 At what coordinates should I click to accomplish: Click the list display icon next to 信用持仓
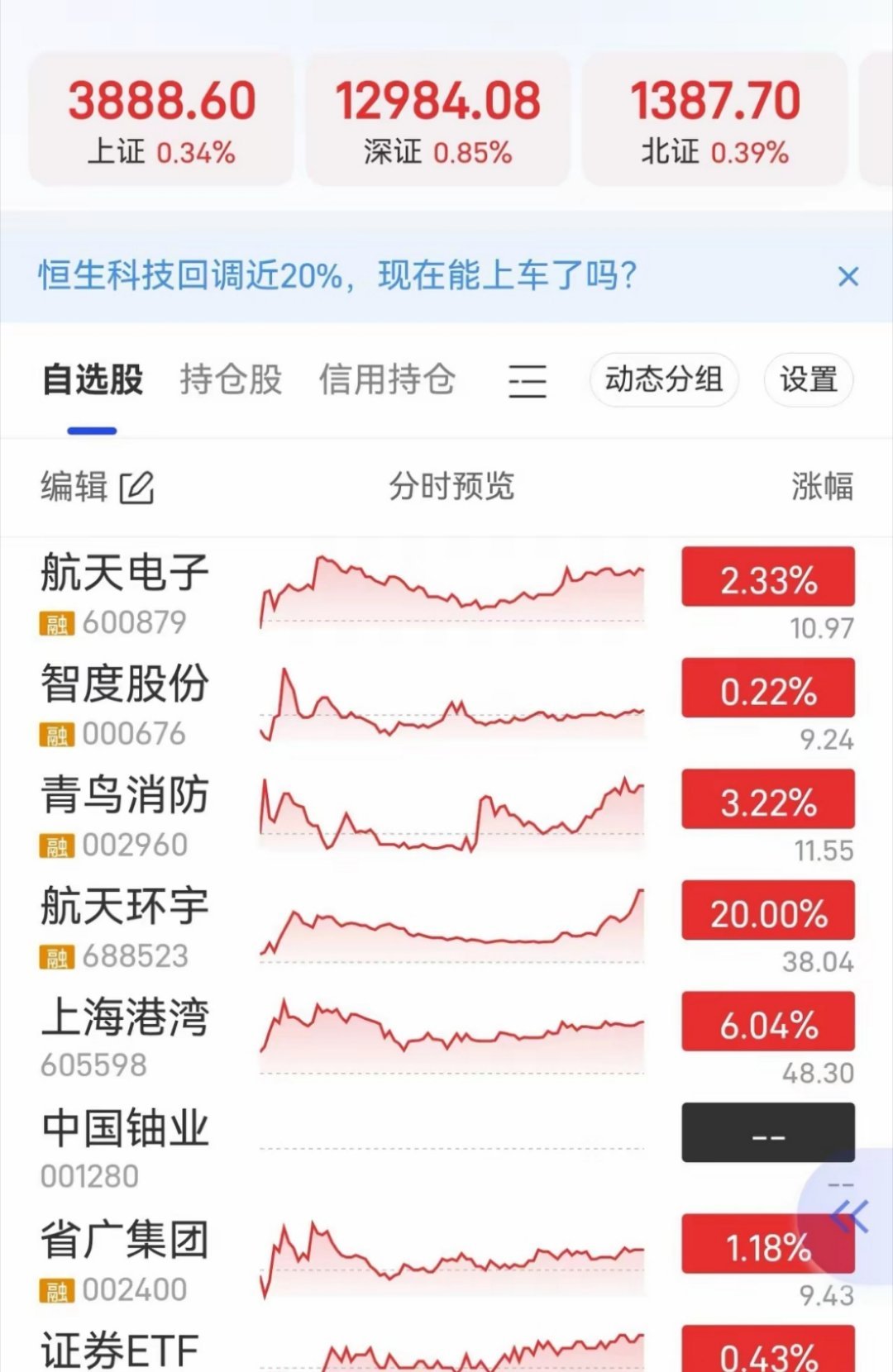[x=528, y=382]
